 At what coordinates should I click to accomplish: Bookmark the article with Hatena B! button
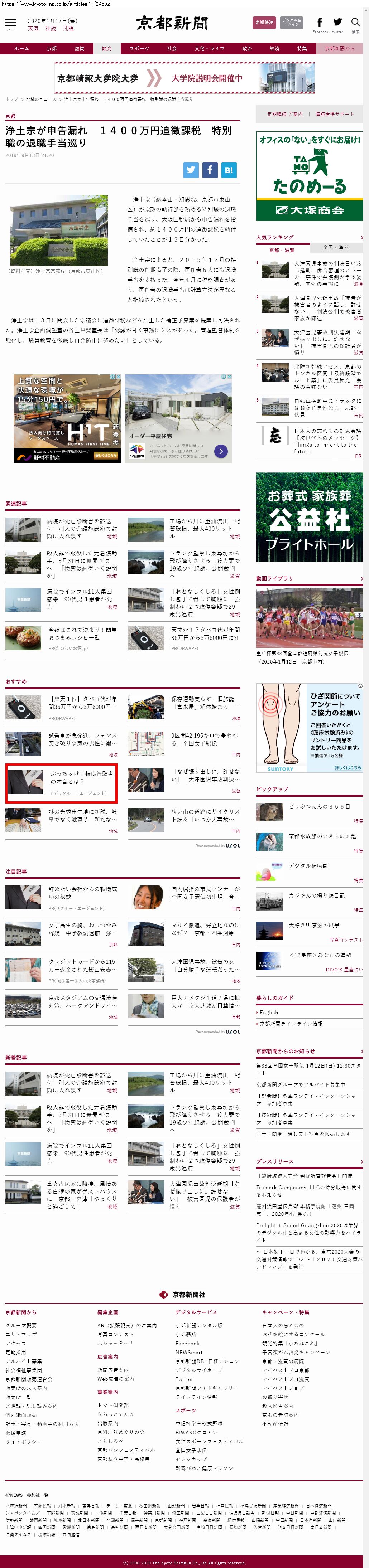228,170
